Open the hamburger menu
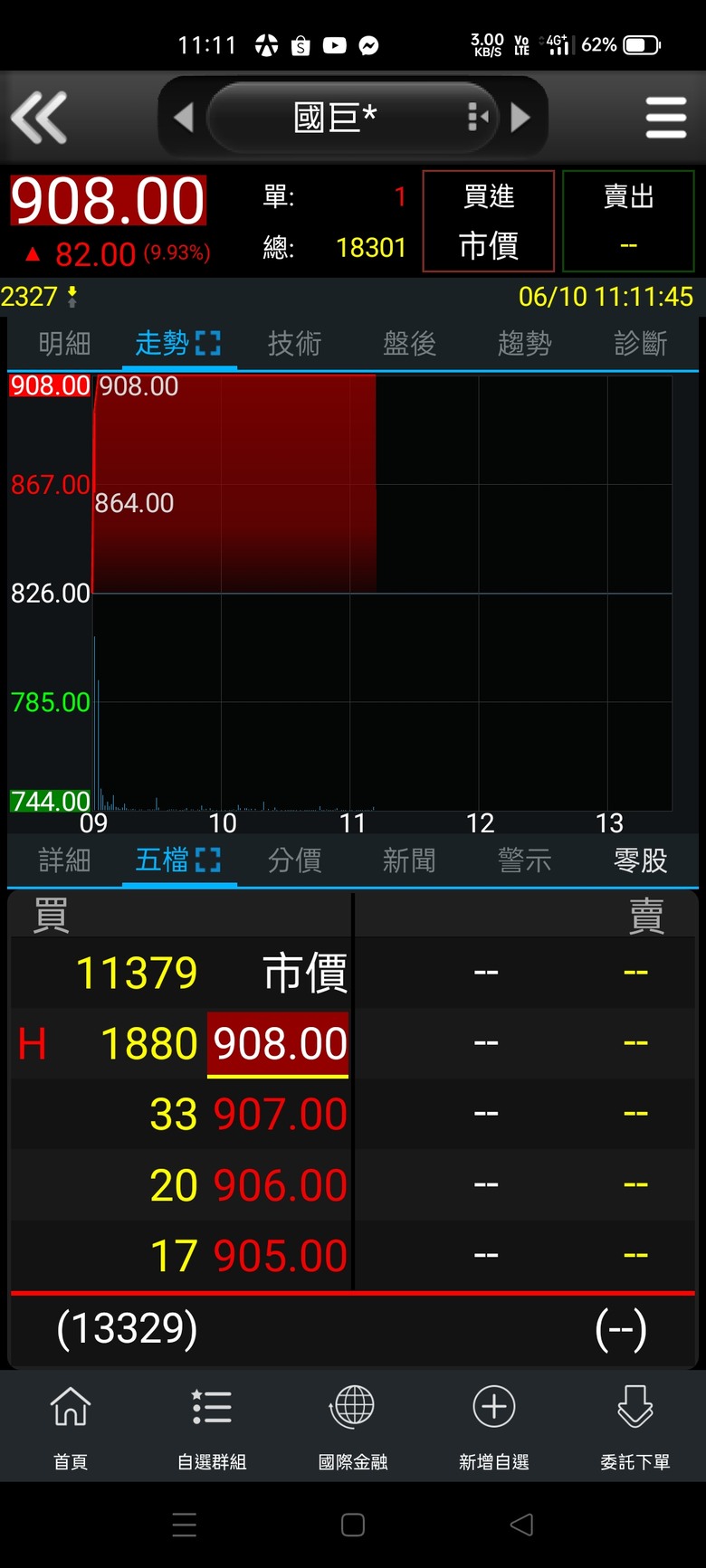The height and width of the screenshot is (1568, 706). coord(666,118)
